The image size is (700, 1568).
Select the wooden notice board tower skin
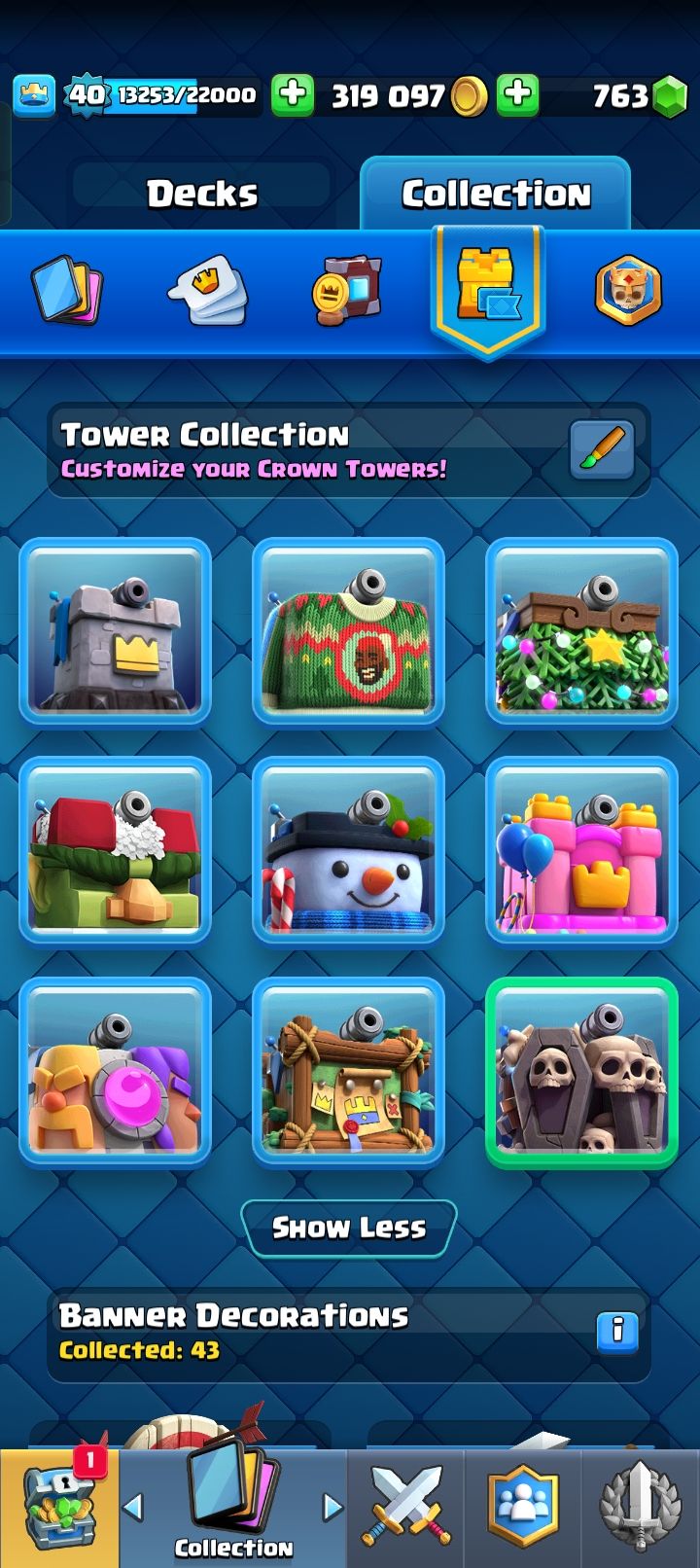click(x=348, y=1071)
